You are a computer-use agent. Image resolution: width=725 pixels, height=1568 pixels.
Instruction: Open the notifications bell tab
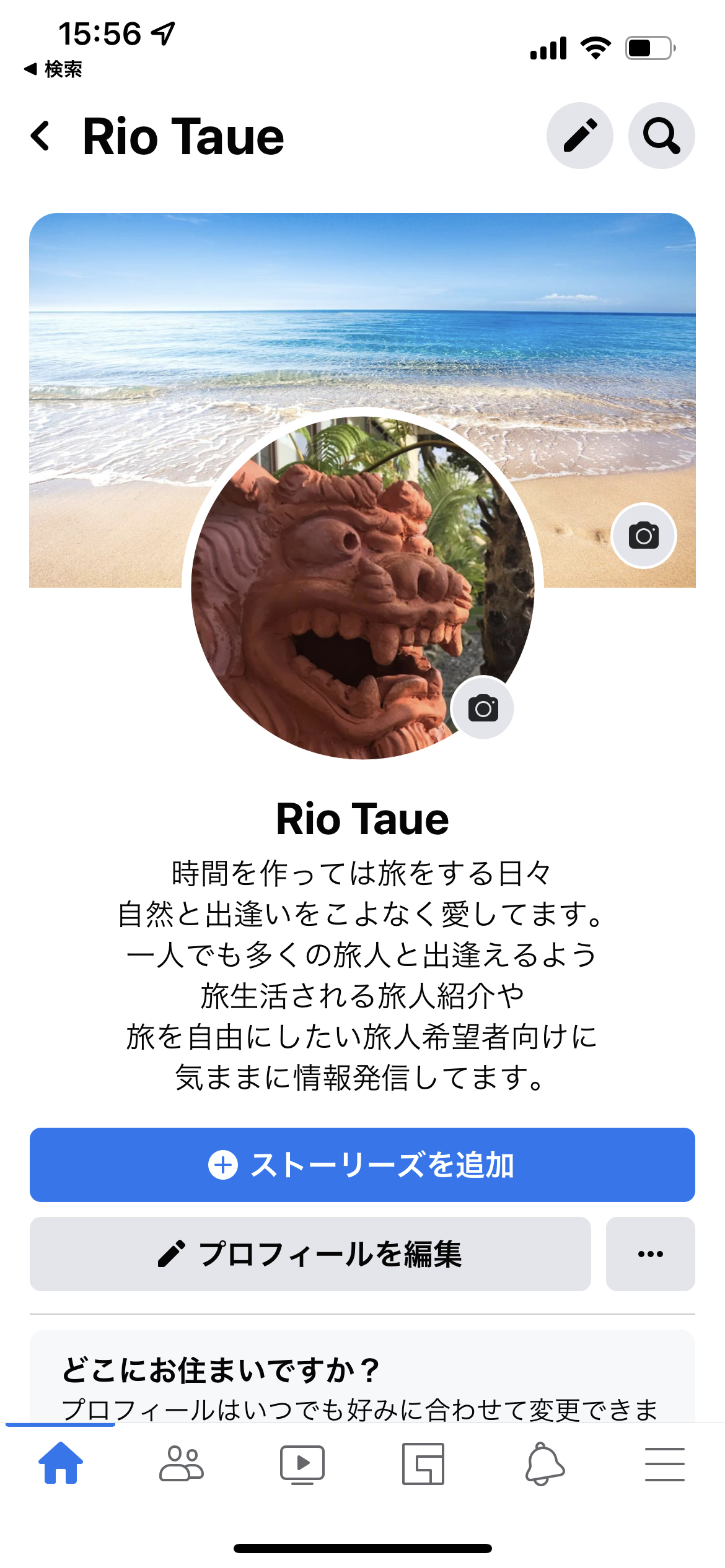pyautogui.click(x=544, y=1464)
